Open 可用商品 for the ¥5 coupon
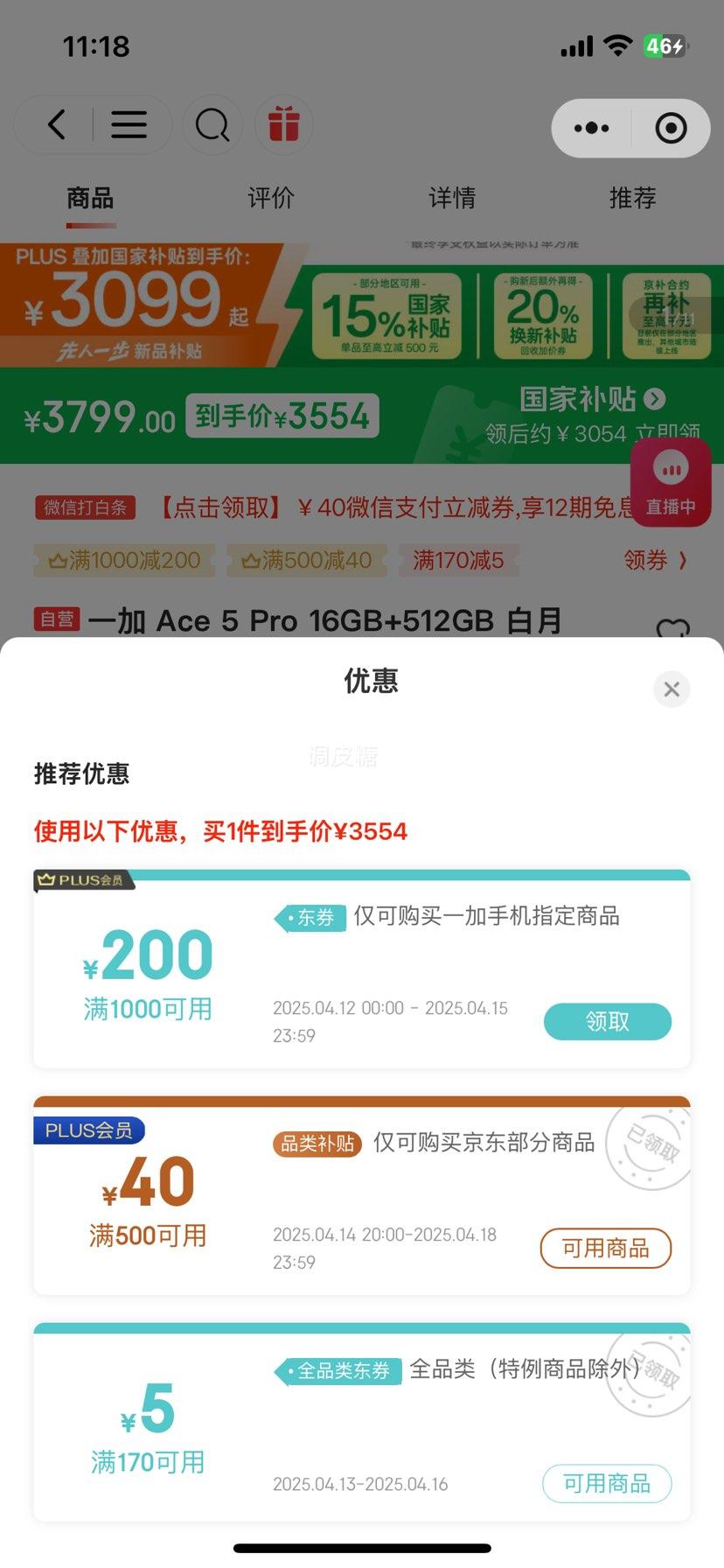 pos(607,1484)
